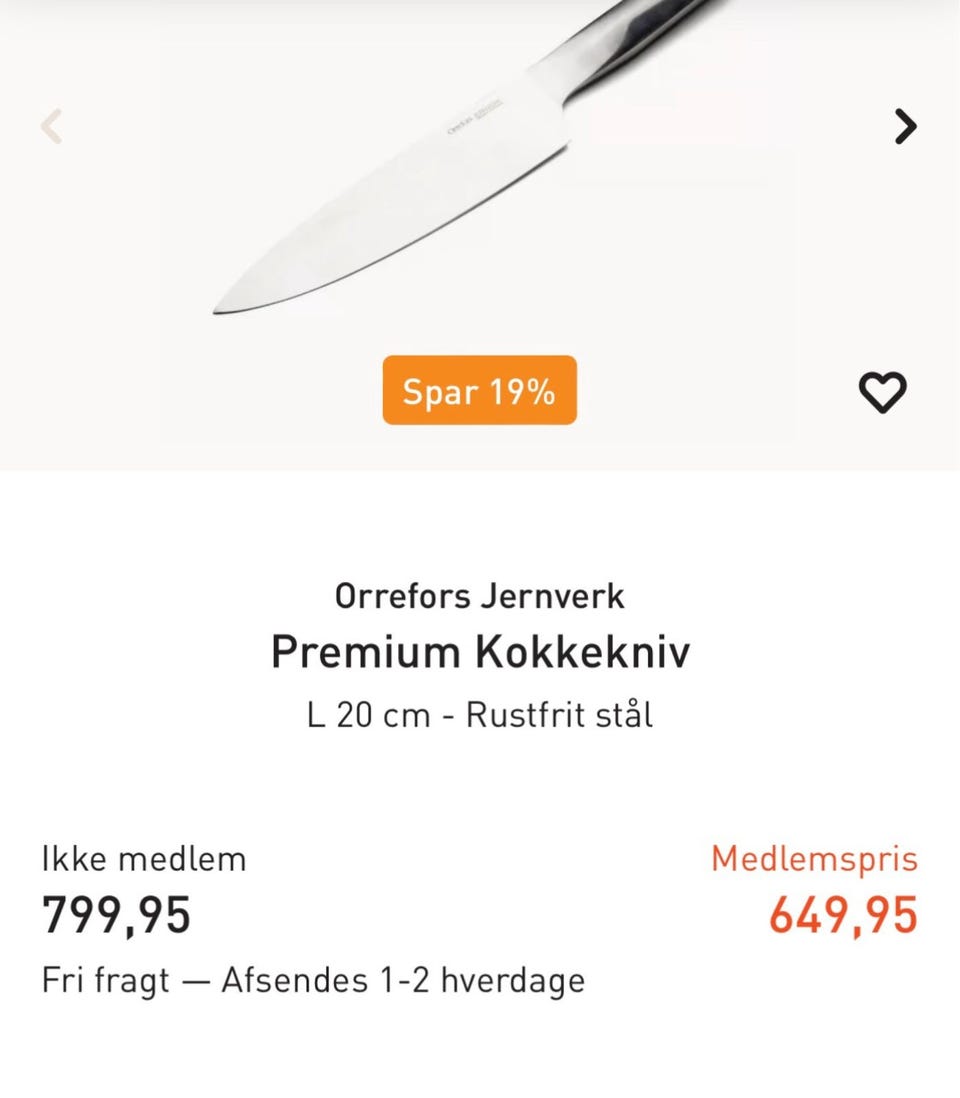Show the next product image

tap(905, 126)
